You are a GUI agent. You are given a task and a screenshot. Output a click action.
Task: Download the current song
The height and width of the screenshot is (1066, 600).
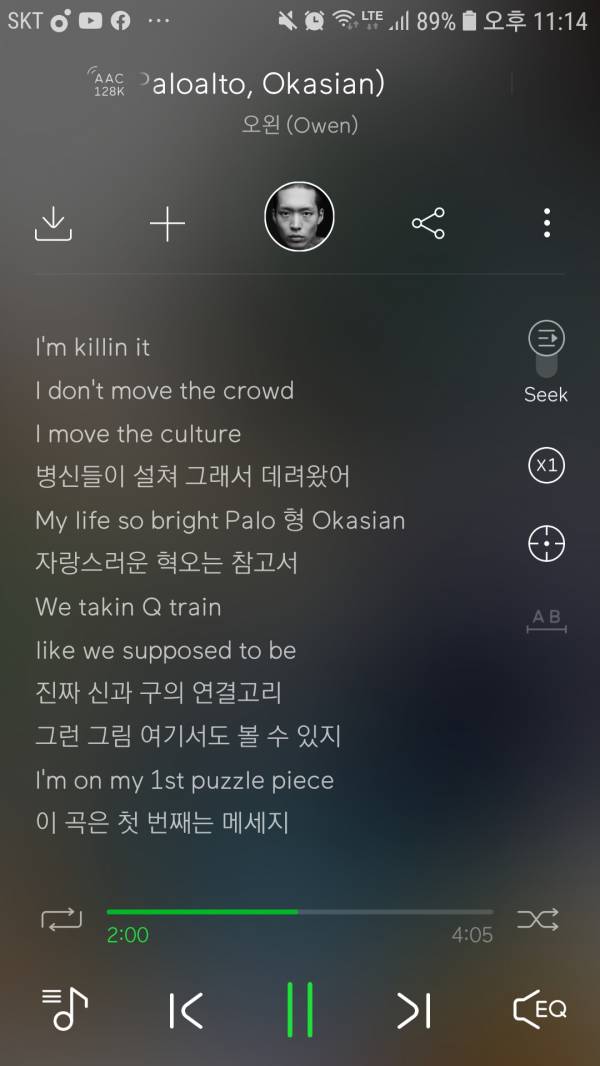click(x=54, y=223)
